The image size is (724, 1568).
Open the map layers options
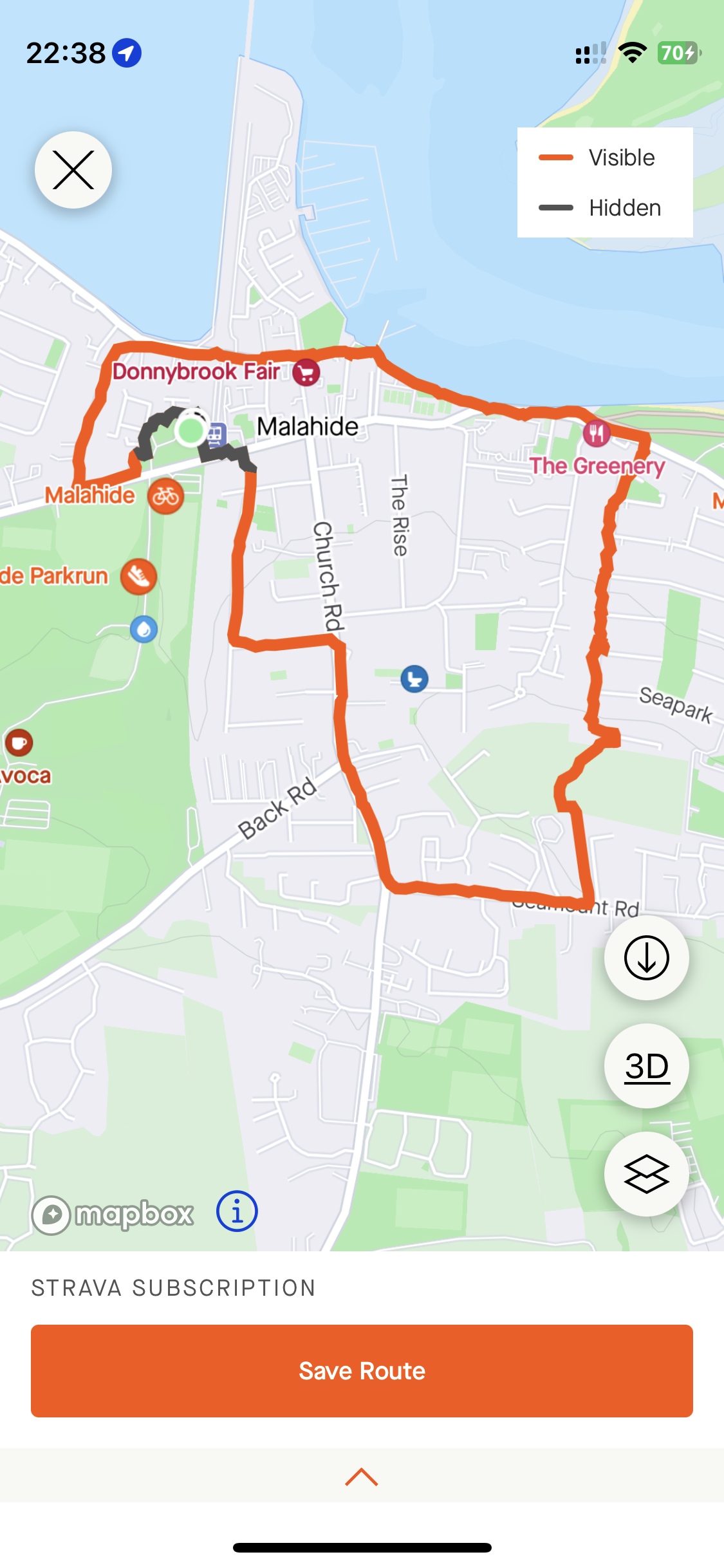tap(646, 1174)
